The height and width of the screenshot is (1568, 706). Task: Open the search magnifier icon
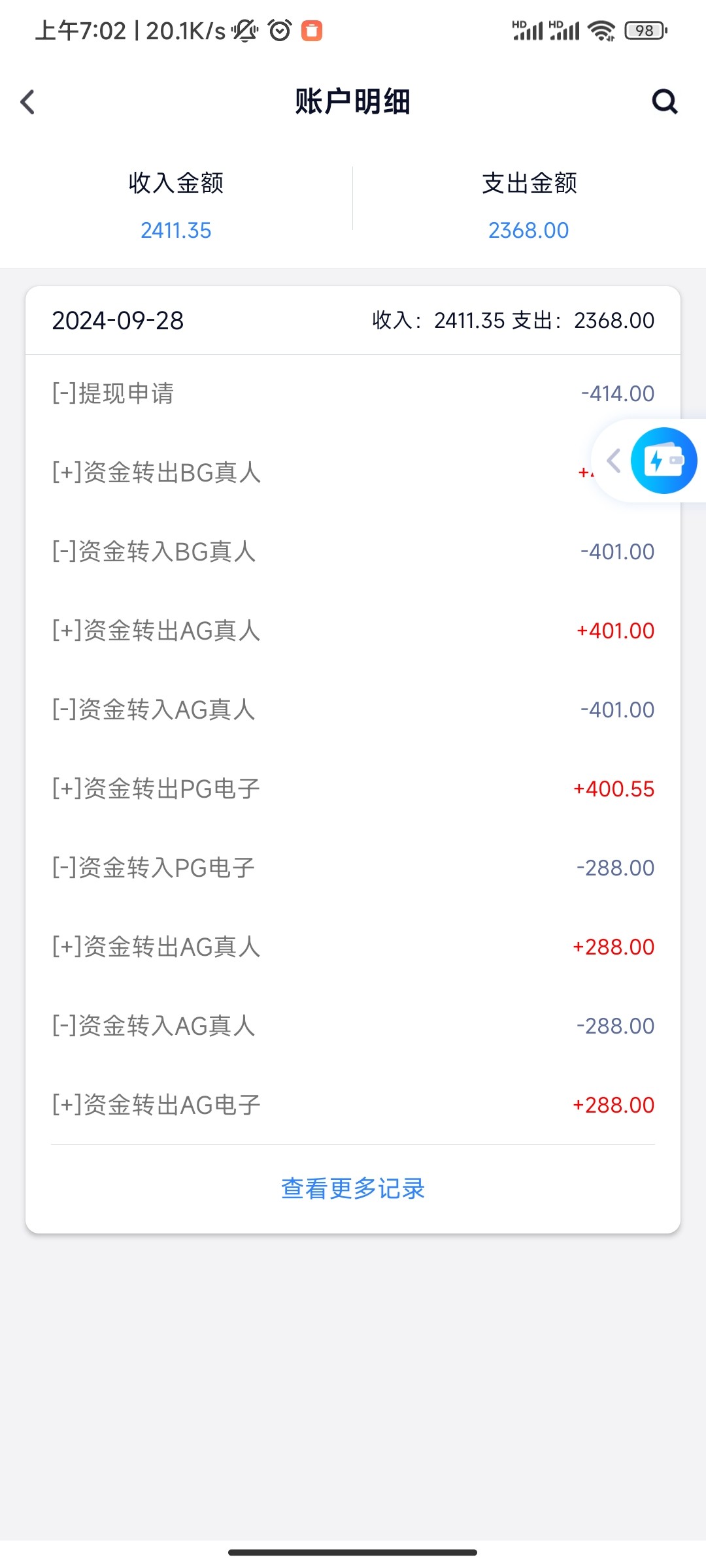tap(665, 101)
